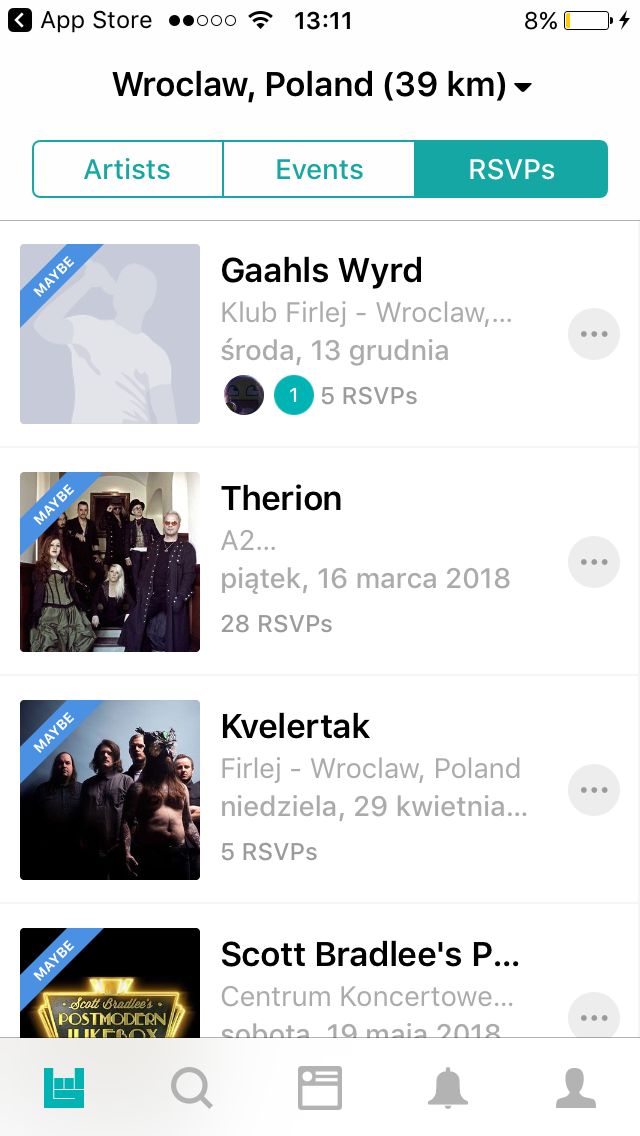Switch to the Artists tab
This screenshot has height=1136, width=640.
(x=128, y=169)
